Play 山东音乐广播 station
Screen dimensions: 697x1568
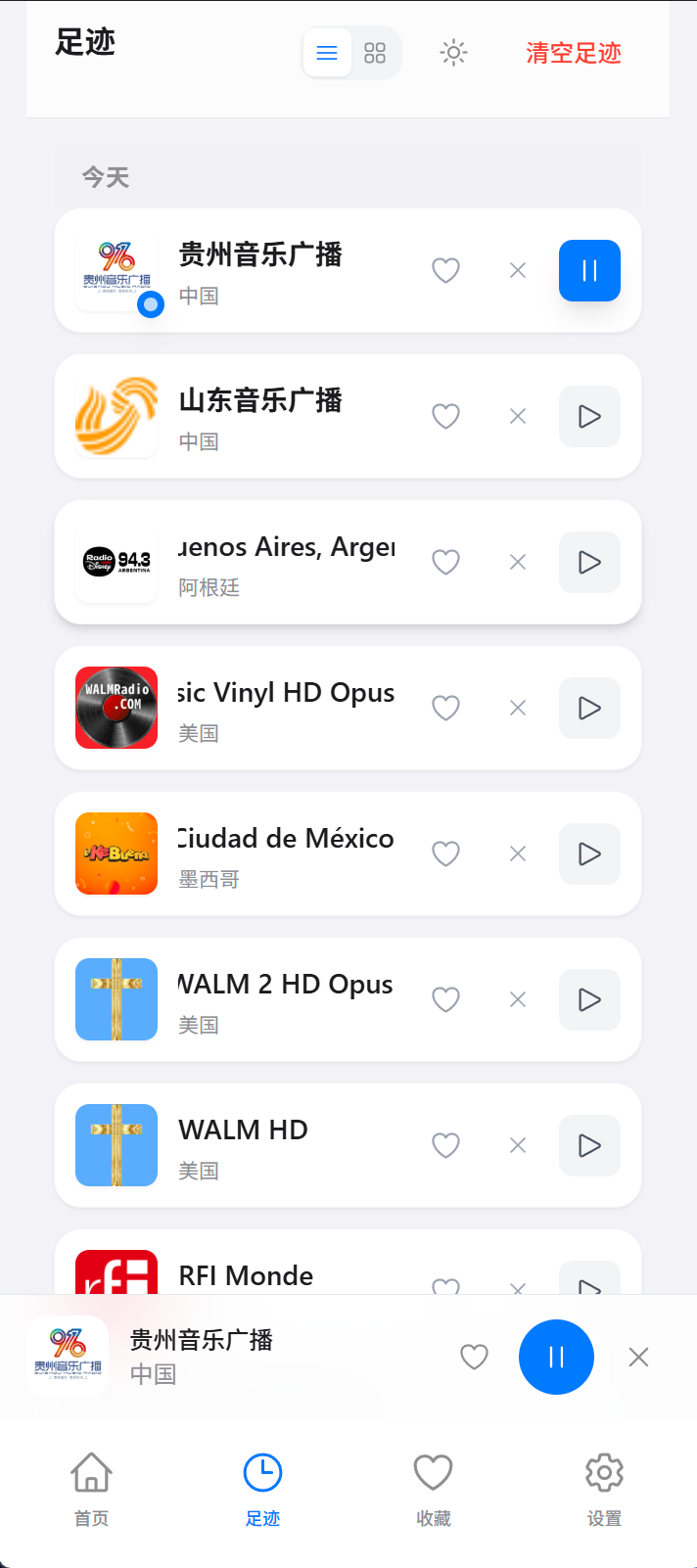589,416
